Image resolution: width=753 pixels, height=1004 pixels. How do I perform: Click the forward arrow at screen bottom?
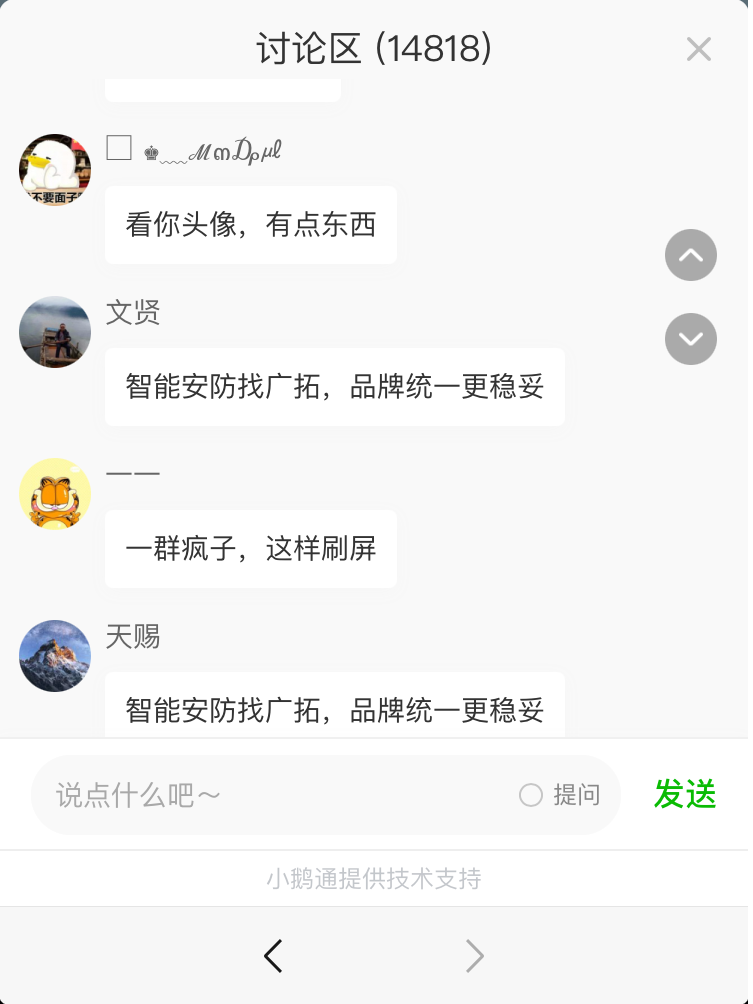tap(475, 956)
